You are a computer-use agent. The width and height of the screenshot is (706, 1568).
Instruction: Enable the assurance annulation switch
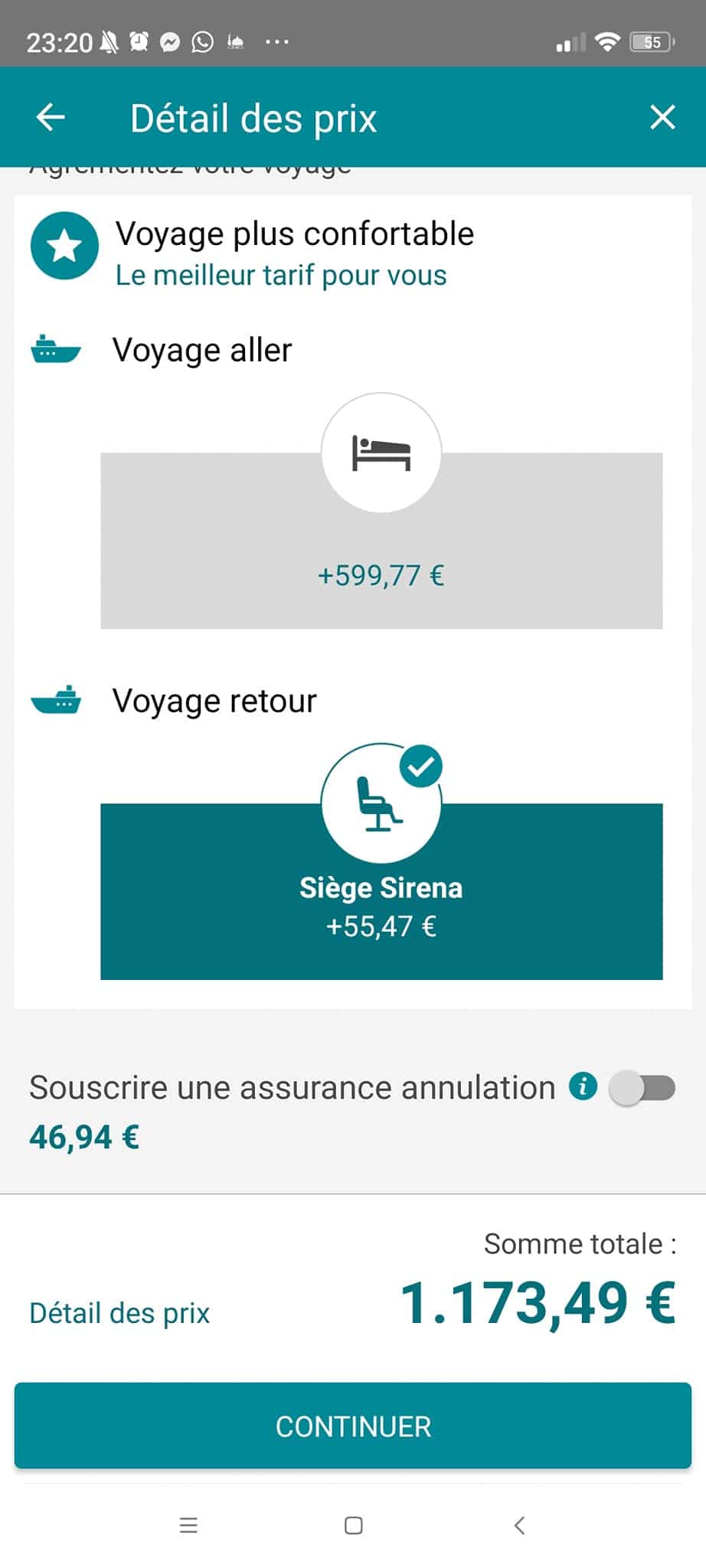(642, 1087)
